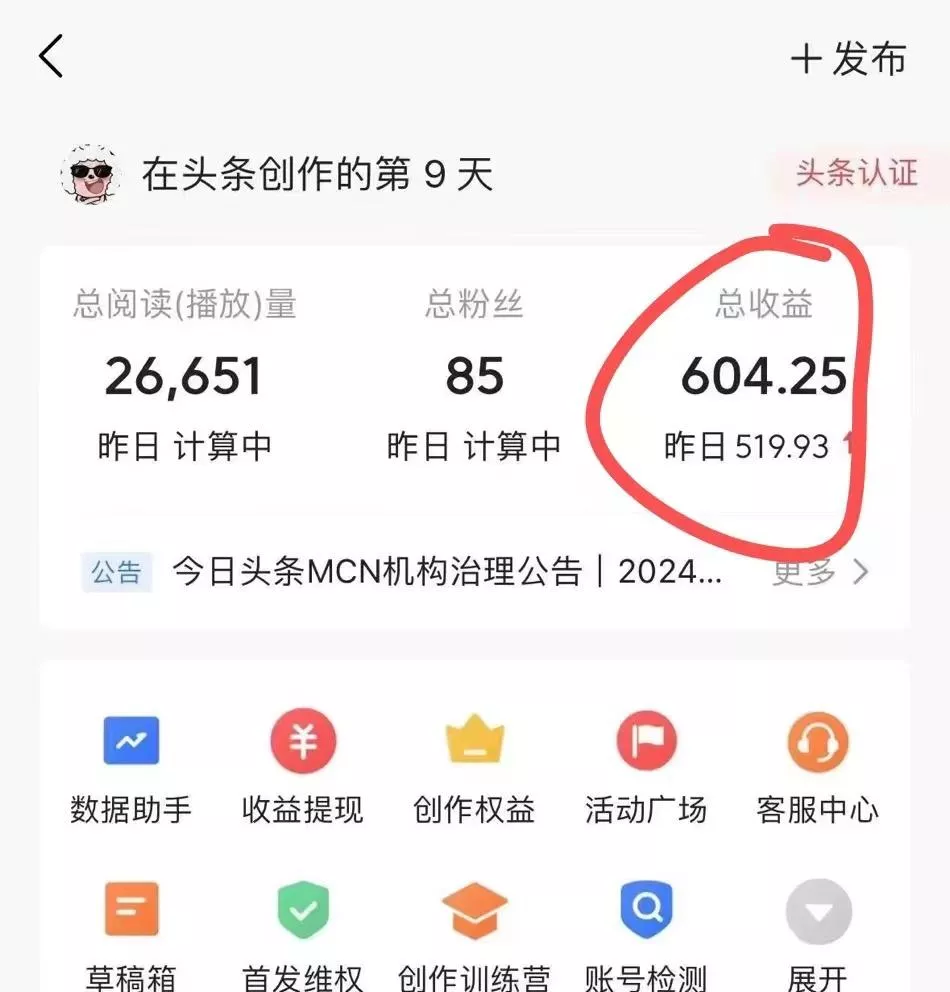View 总收益 total earnings details
Screen dimensions: 950x992
point(763,377)
